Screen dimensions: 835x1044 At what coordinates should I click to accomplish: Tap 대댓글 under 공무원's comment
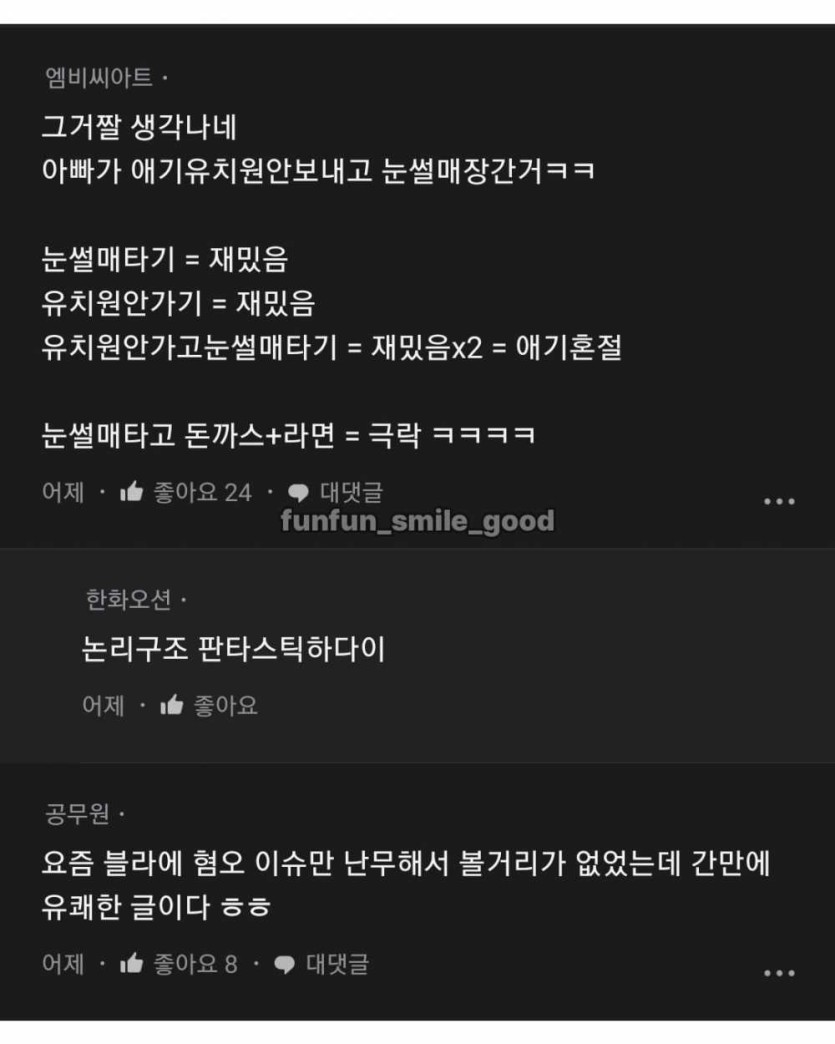click(x=322, y=964)
